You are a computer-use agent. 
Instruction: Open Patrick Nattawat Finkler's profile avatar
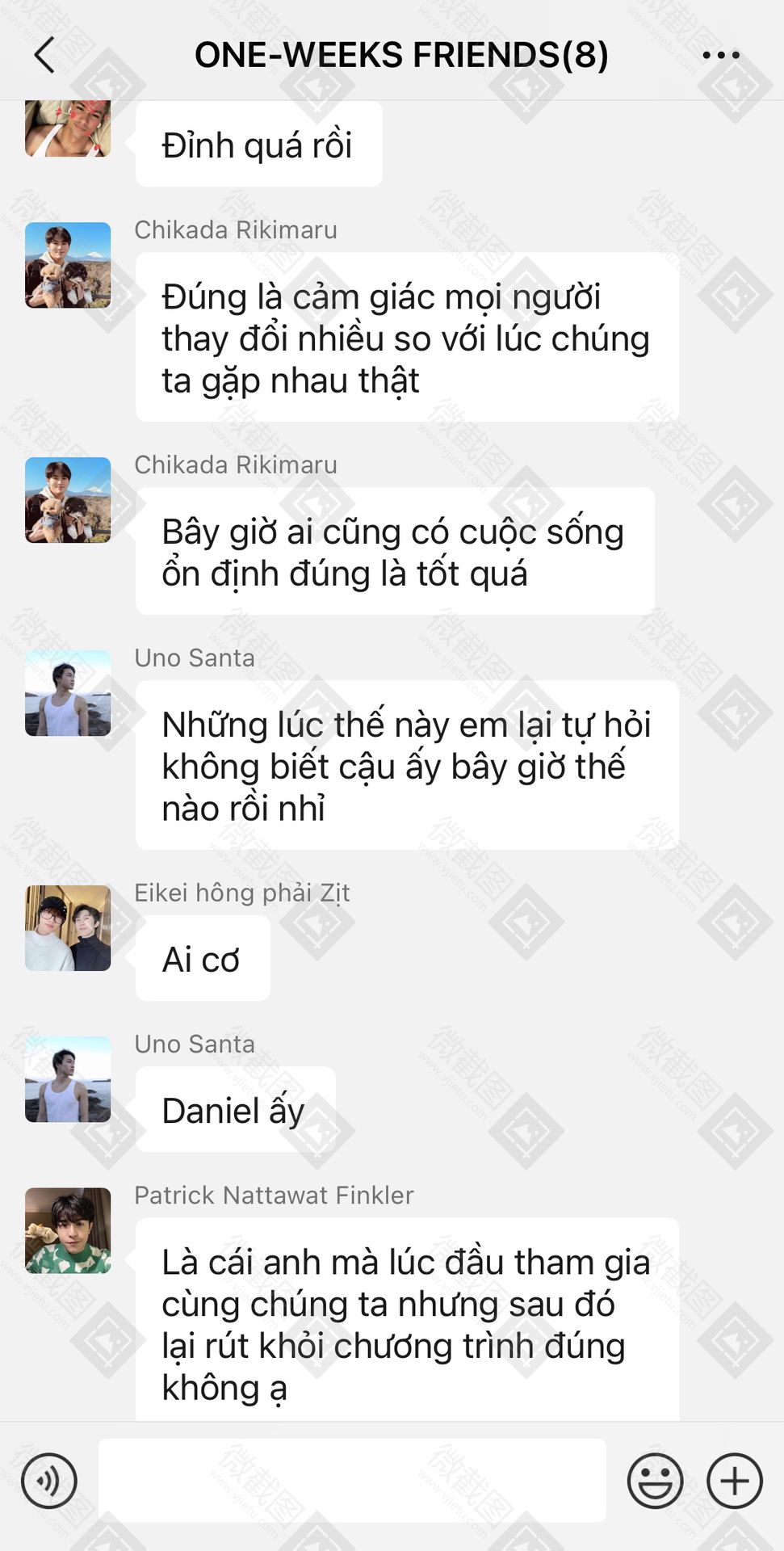(x=68, y=1230)
